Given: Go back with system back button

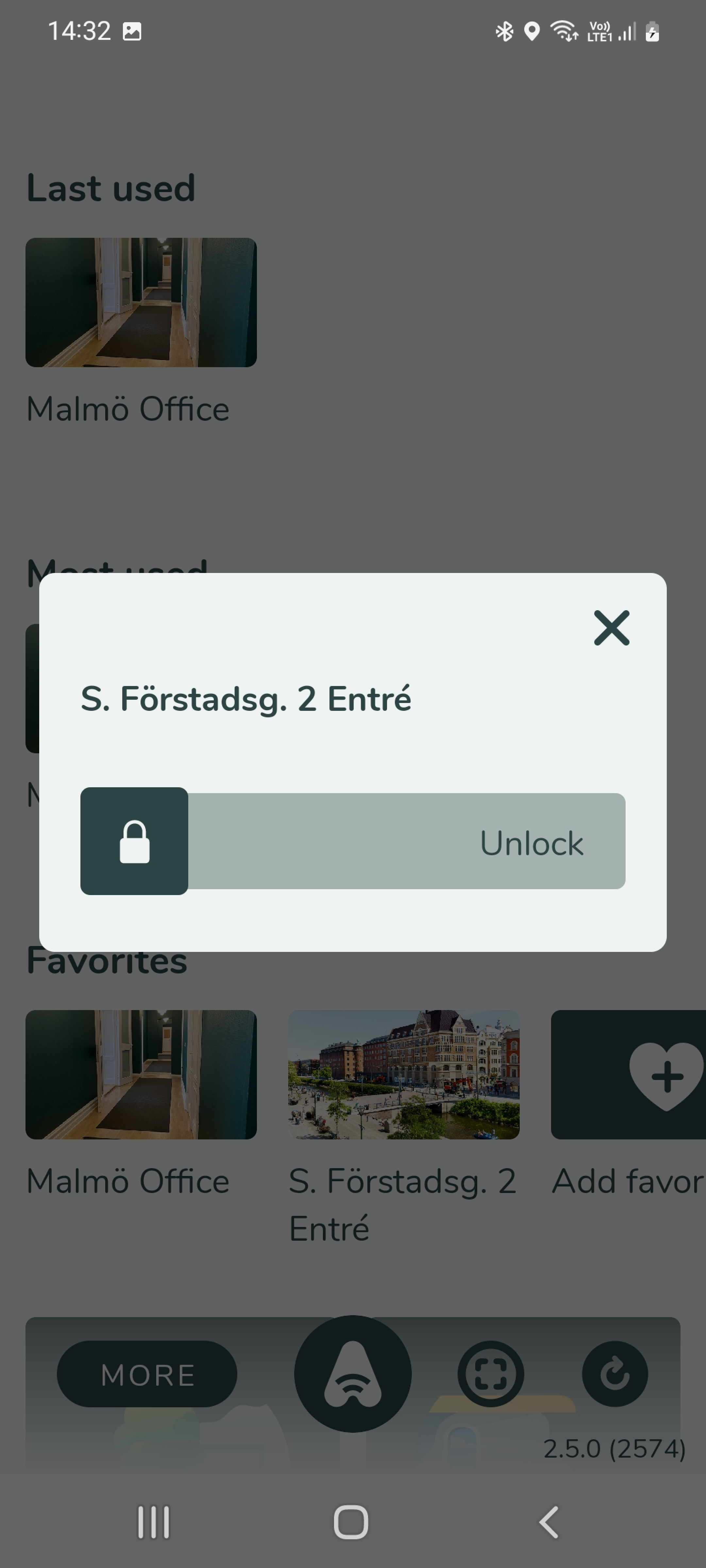Looking at the screenshot, I should tap(549, 1522).
